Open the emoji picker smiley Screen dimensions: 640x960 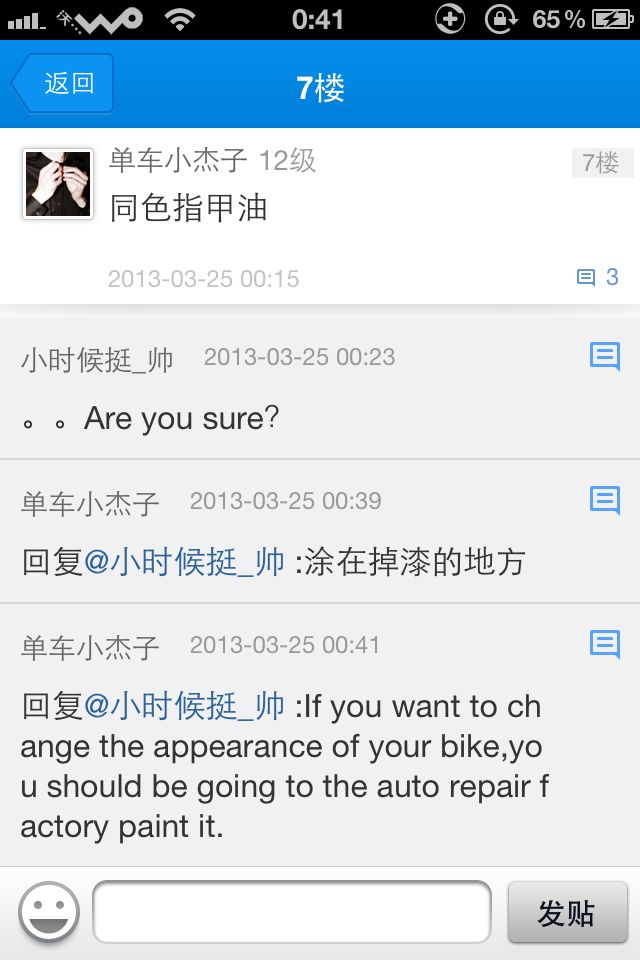[x=49, y=913]
